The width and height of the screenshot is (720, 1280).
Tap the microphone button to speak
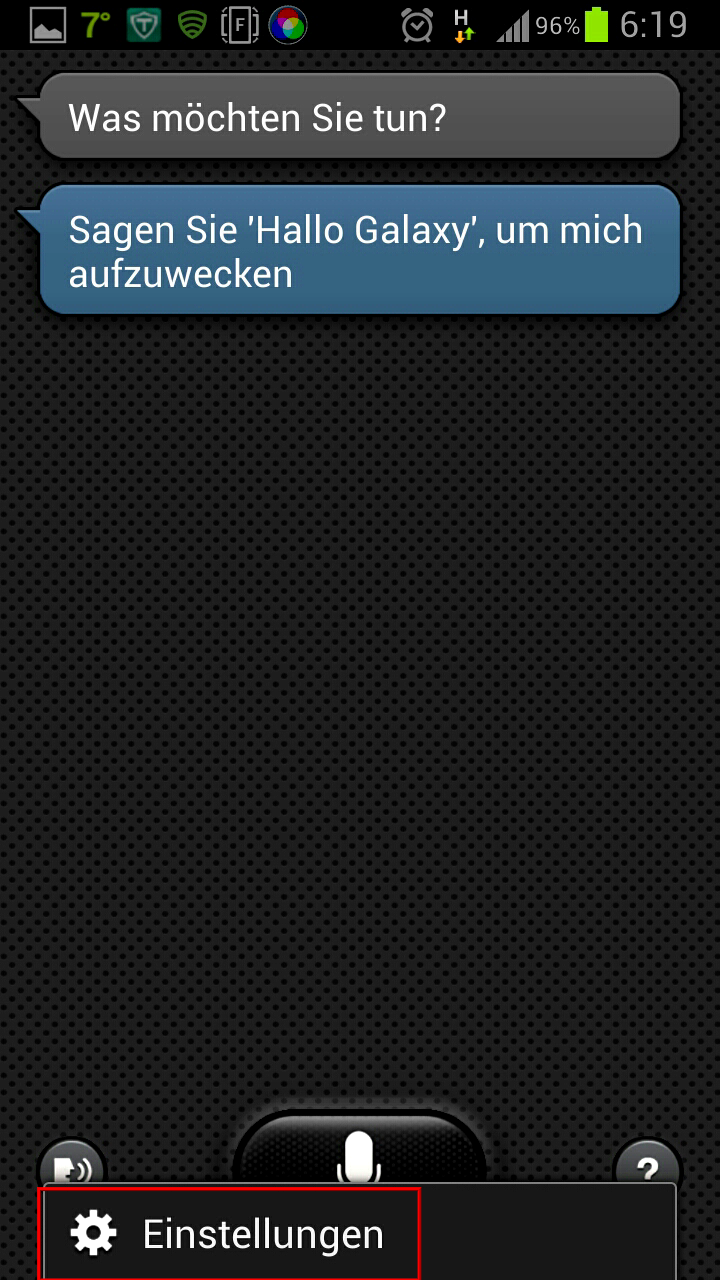359,1151
